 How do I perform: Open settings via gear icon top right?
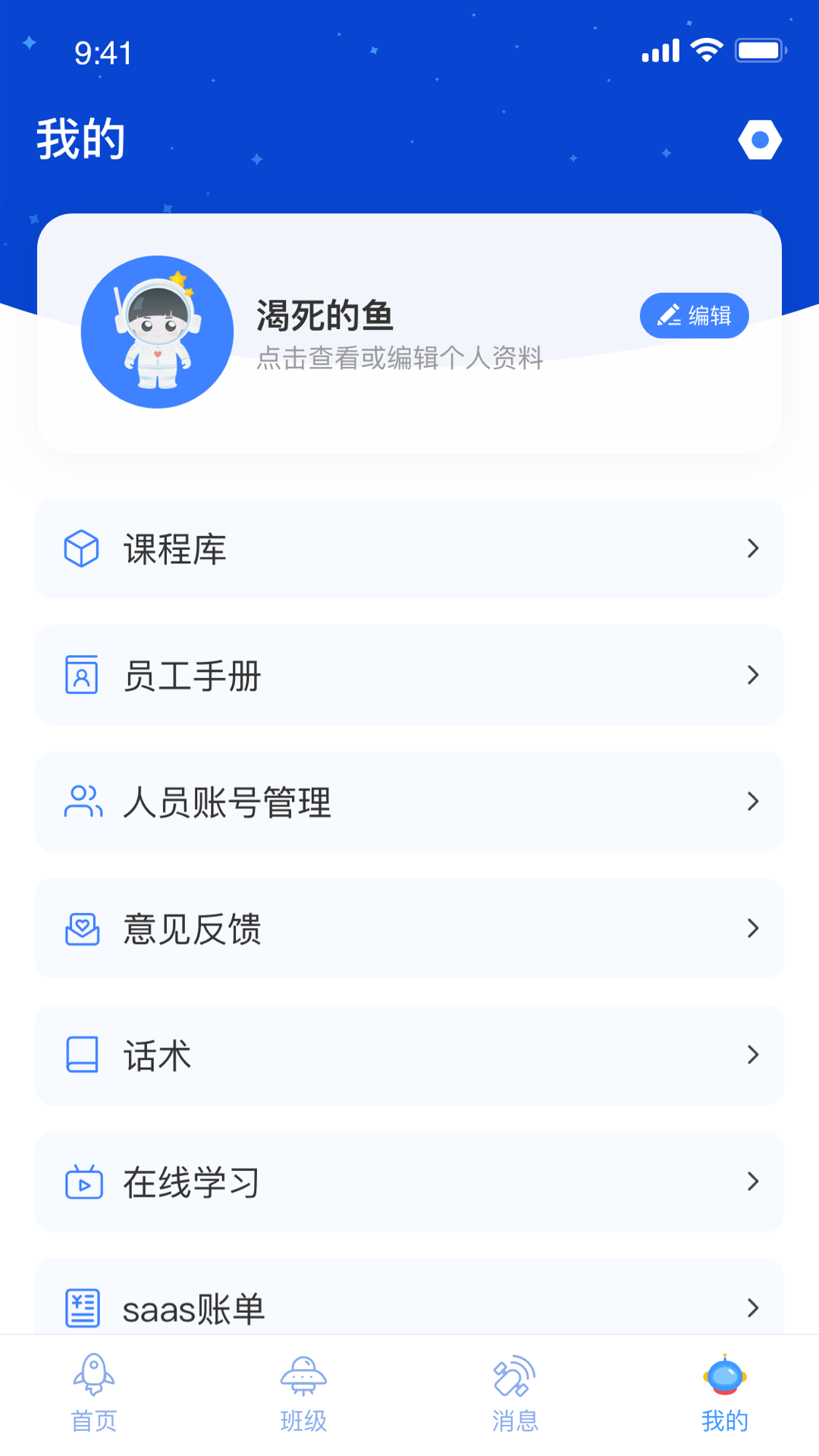[760, 139]
